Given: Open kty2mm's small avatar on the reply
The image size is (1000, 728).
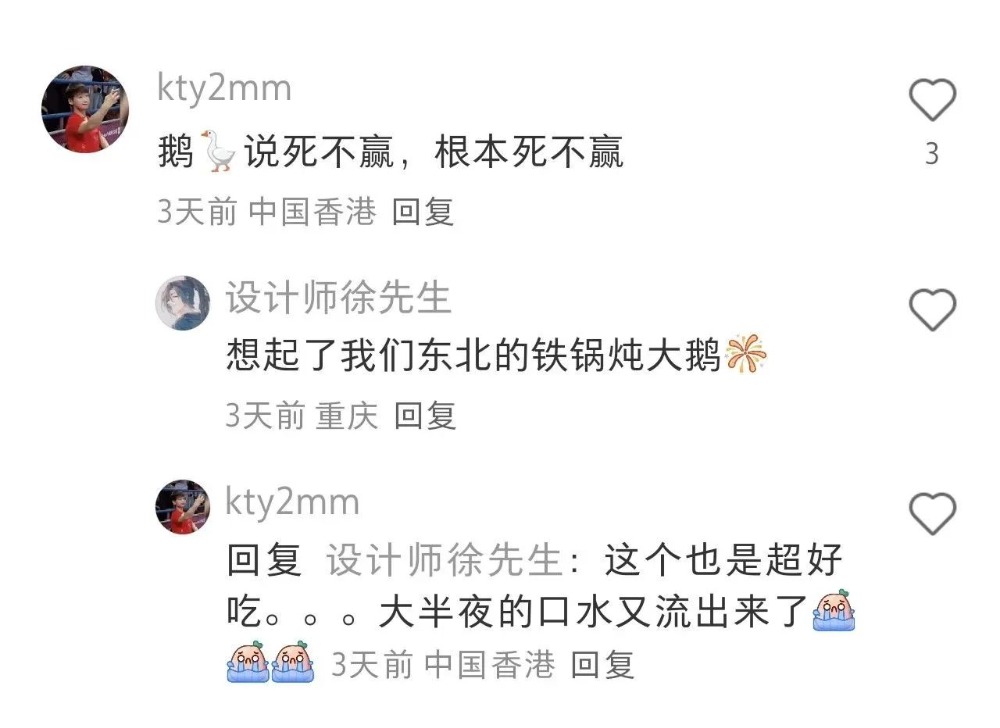Looking at the screenshot, I should 183,507.
